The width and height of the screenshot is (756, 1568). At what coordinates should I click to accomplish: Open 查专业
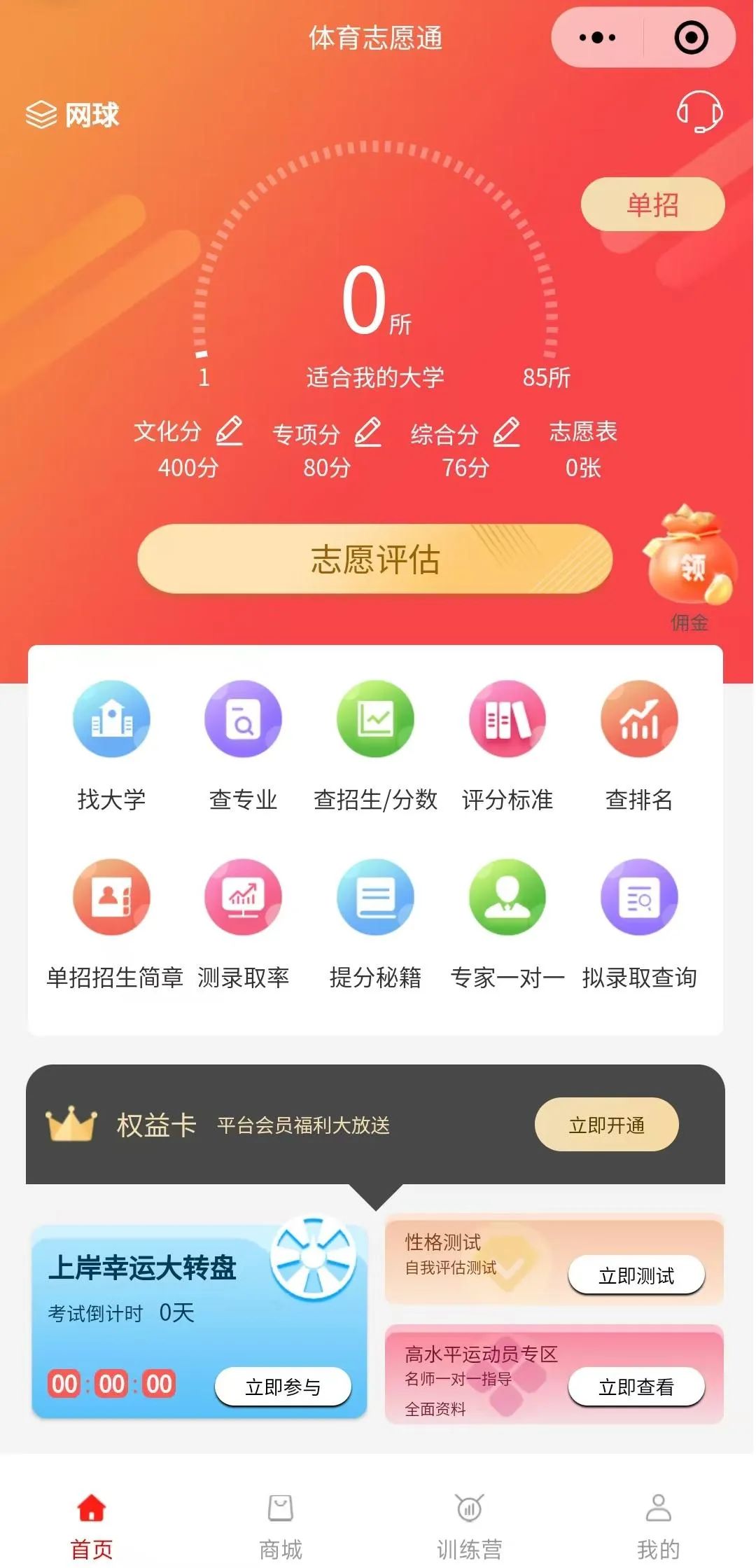243,742
